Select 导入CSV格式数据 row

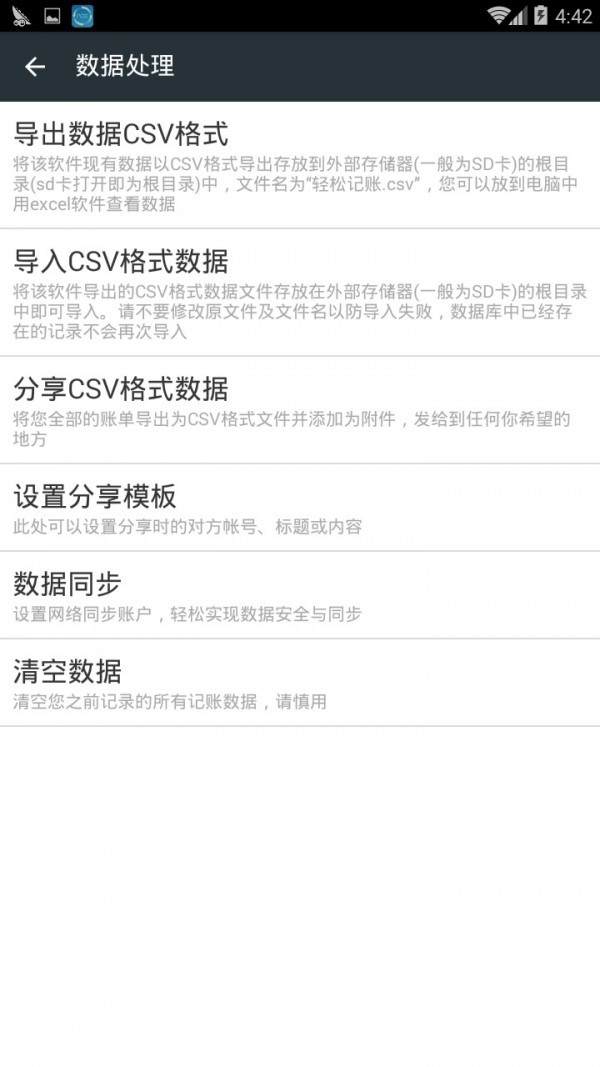(x=300, y=292)
